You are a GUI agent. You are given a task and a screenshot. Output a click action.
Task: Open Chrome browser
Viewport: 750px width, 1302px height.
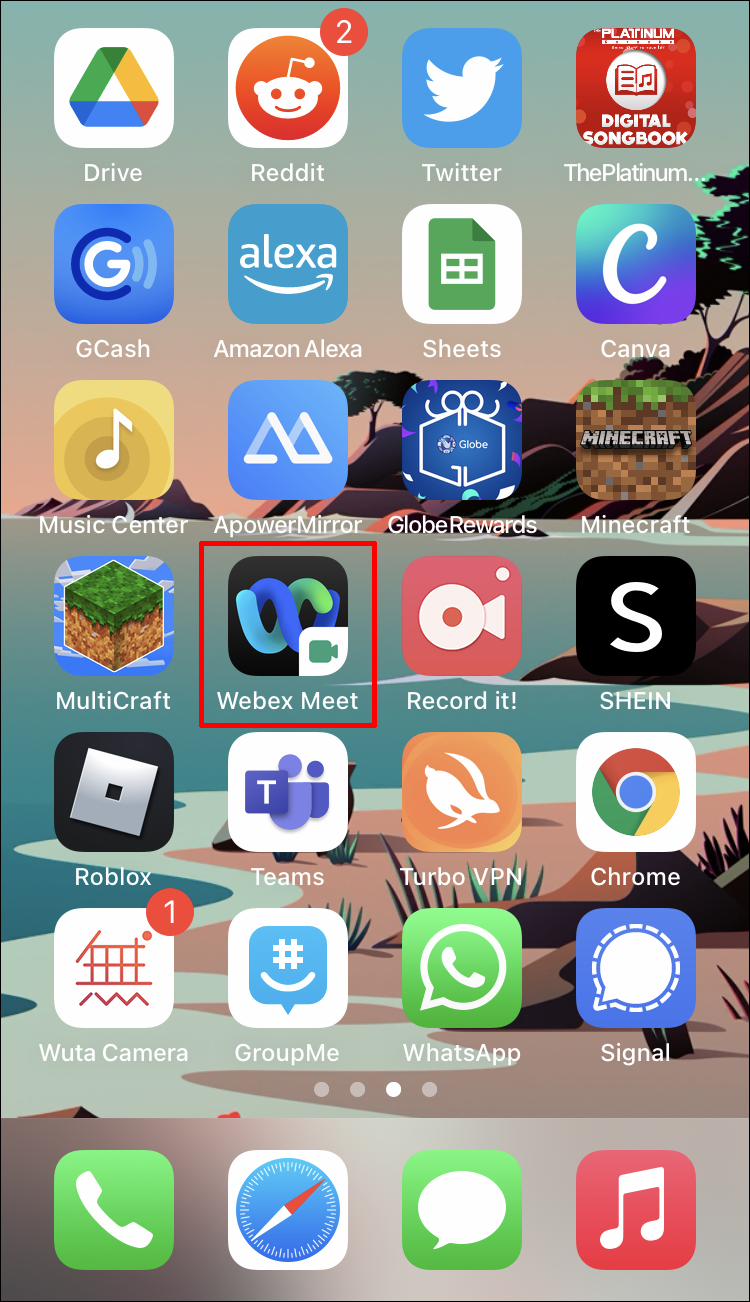pyautogui.click(x=636, y=792)
